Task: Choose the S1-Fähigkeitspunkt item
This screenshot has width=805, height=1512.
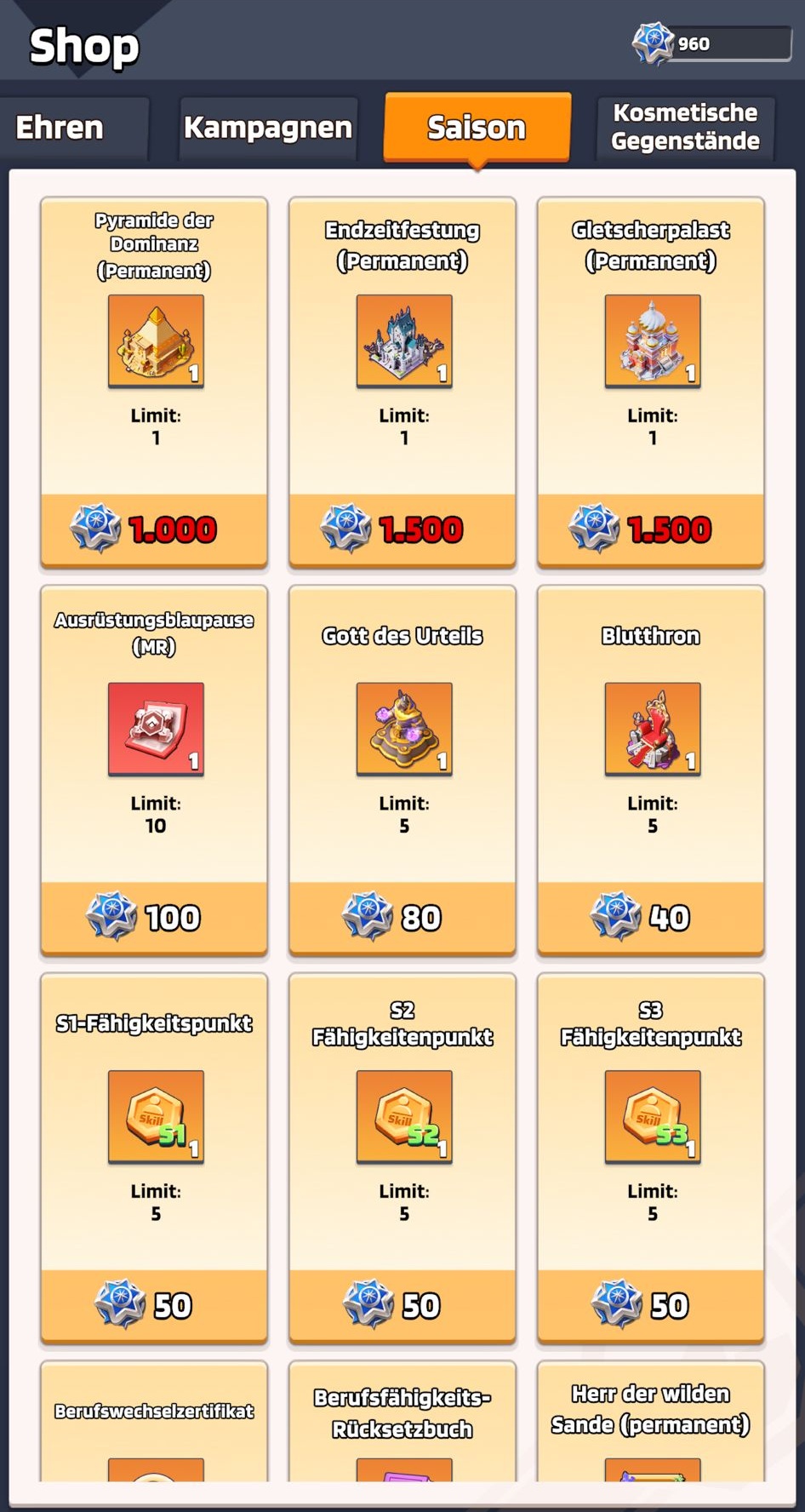Action: pyautogui.click(x=154, y=1158)
